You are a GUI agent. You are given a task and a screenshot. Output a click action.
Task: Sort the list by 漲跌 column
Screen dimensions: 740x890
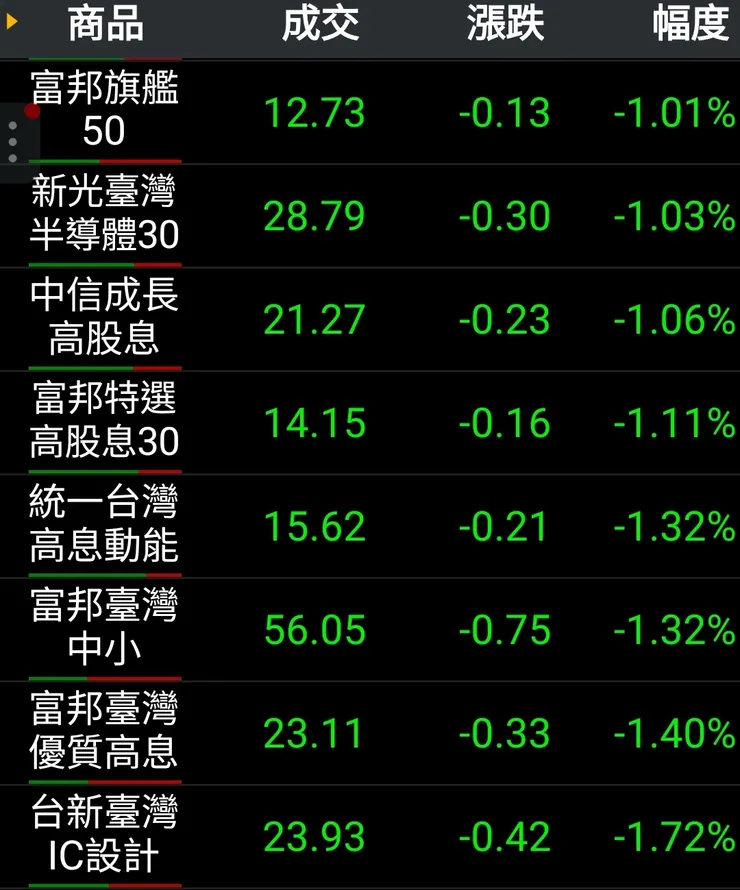coord(505,26)
